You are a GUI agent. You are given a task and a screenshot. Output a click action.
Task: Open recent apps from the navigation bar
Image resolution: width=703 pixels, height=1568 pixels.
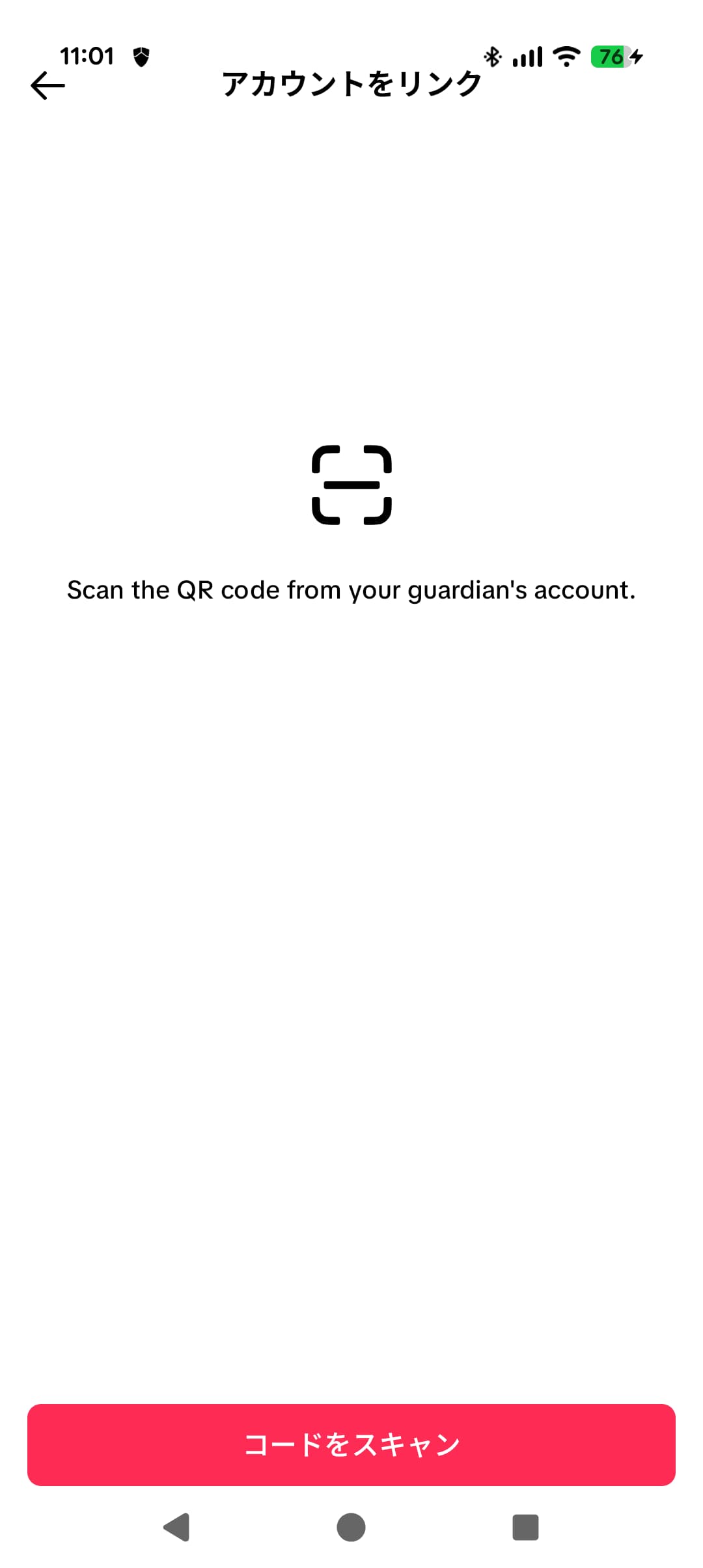coord(525,1527)
